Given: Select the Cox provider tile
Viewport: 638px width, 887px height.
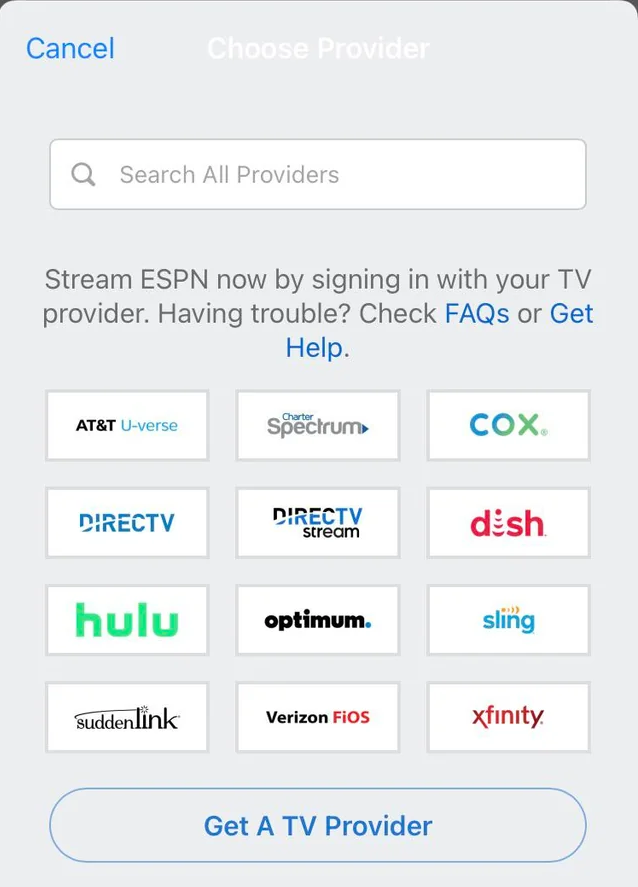Looking at the screenshot, I should pyautogui.click(x=508, y=425).
